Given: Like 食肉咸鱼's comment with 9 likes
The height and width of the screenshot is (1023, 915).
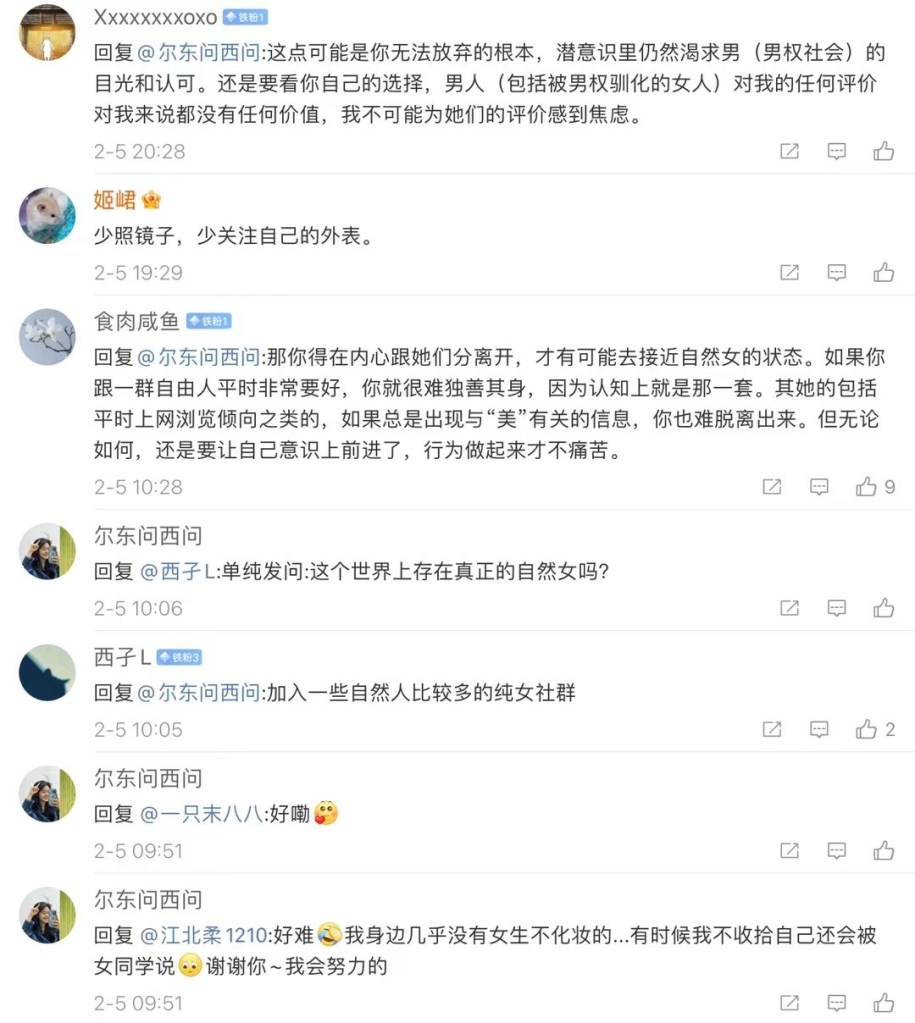Looking at the screenshot, I should point(875,487).
